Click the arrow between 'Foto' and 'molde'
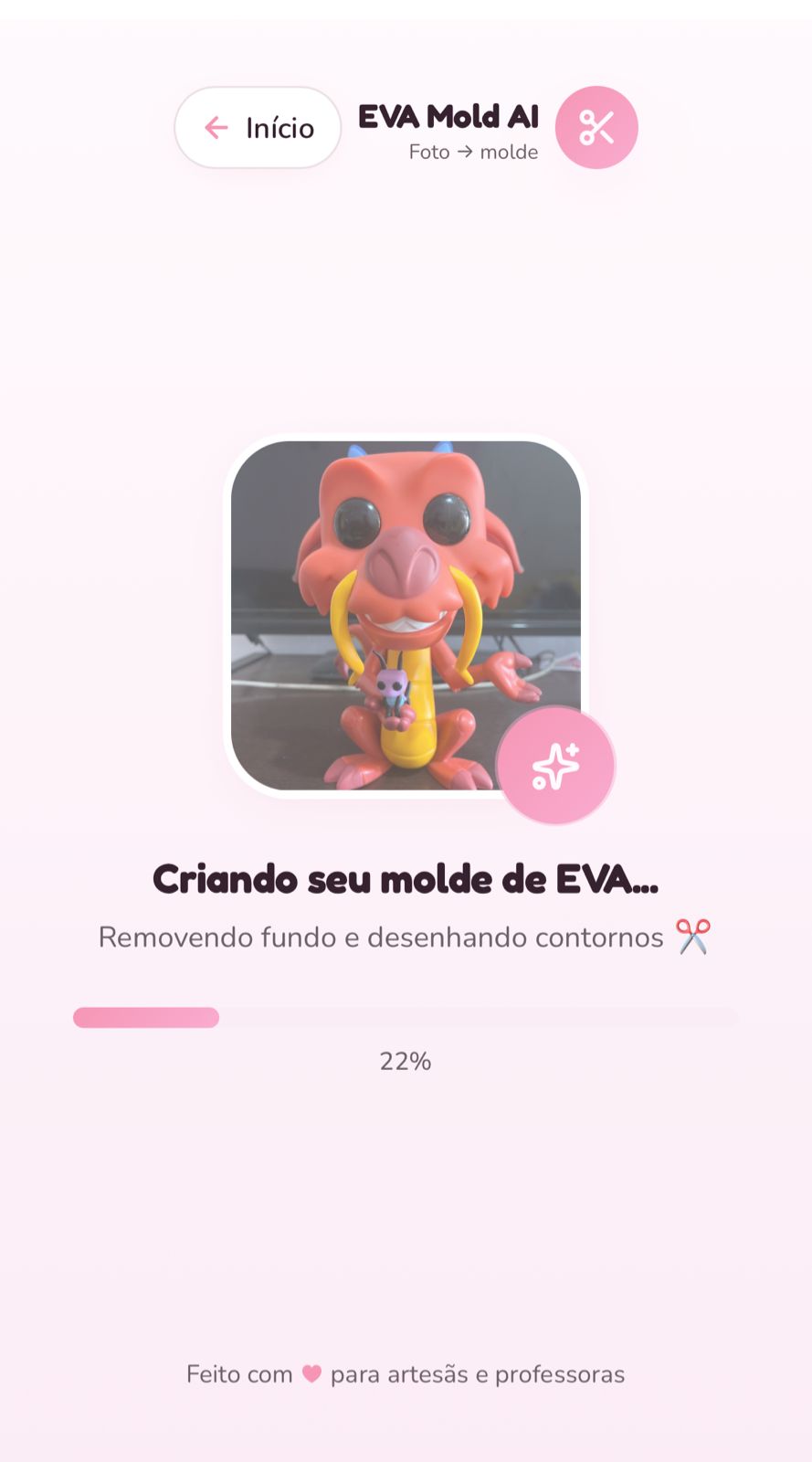The image size is (812, 1462). (468, 152)
